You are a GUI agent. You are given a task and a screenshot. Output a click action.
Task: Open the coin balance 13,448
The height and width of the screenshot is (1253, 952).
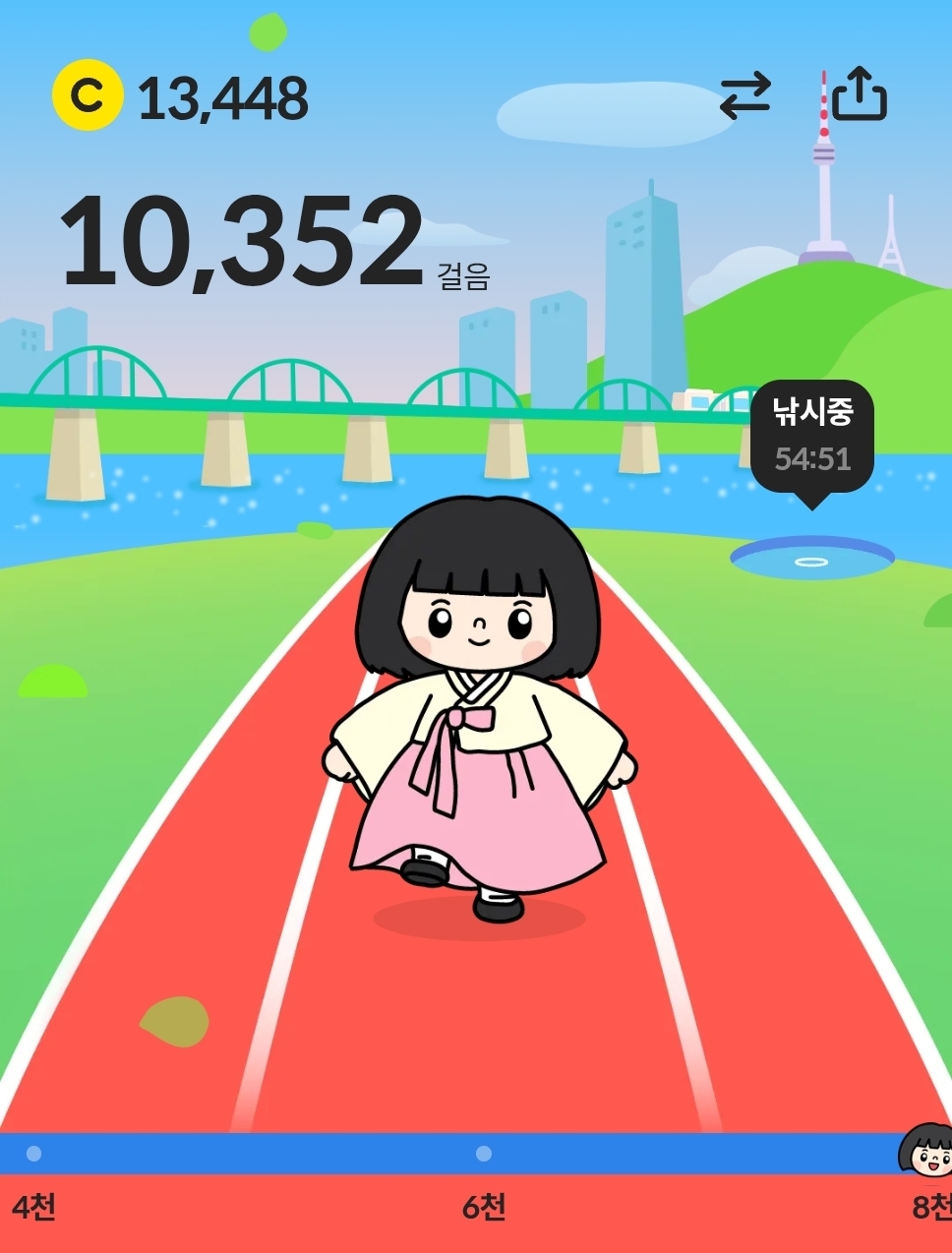click(182, 97)
